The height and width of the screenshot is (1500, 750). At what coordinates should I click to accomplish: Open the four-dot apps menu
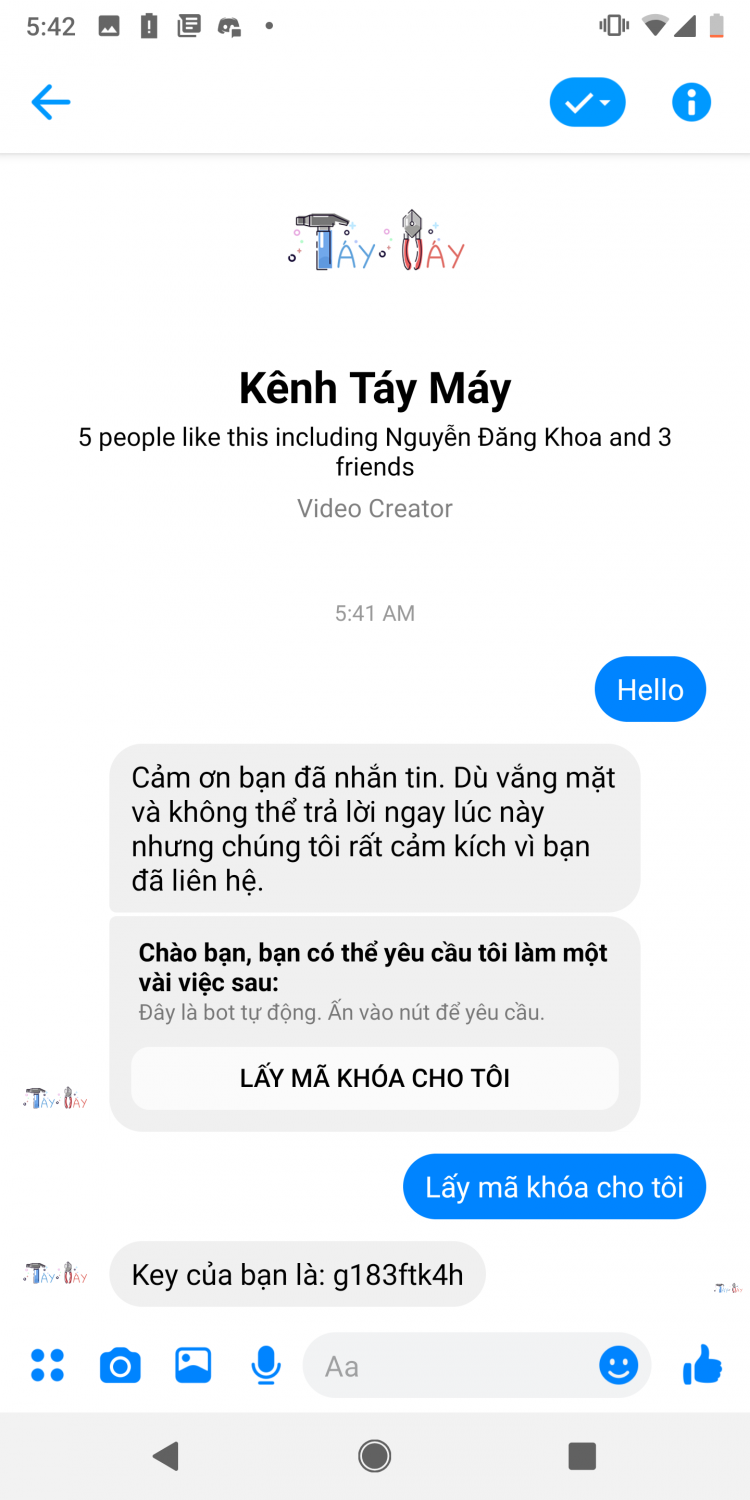point(47,1365)
